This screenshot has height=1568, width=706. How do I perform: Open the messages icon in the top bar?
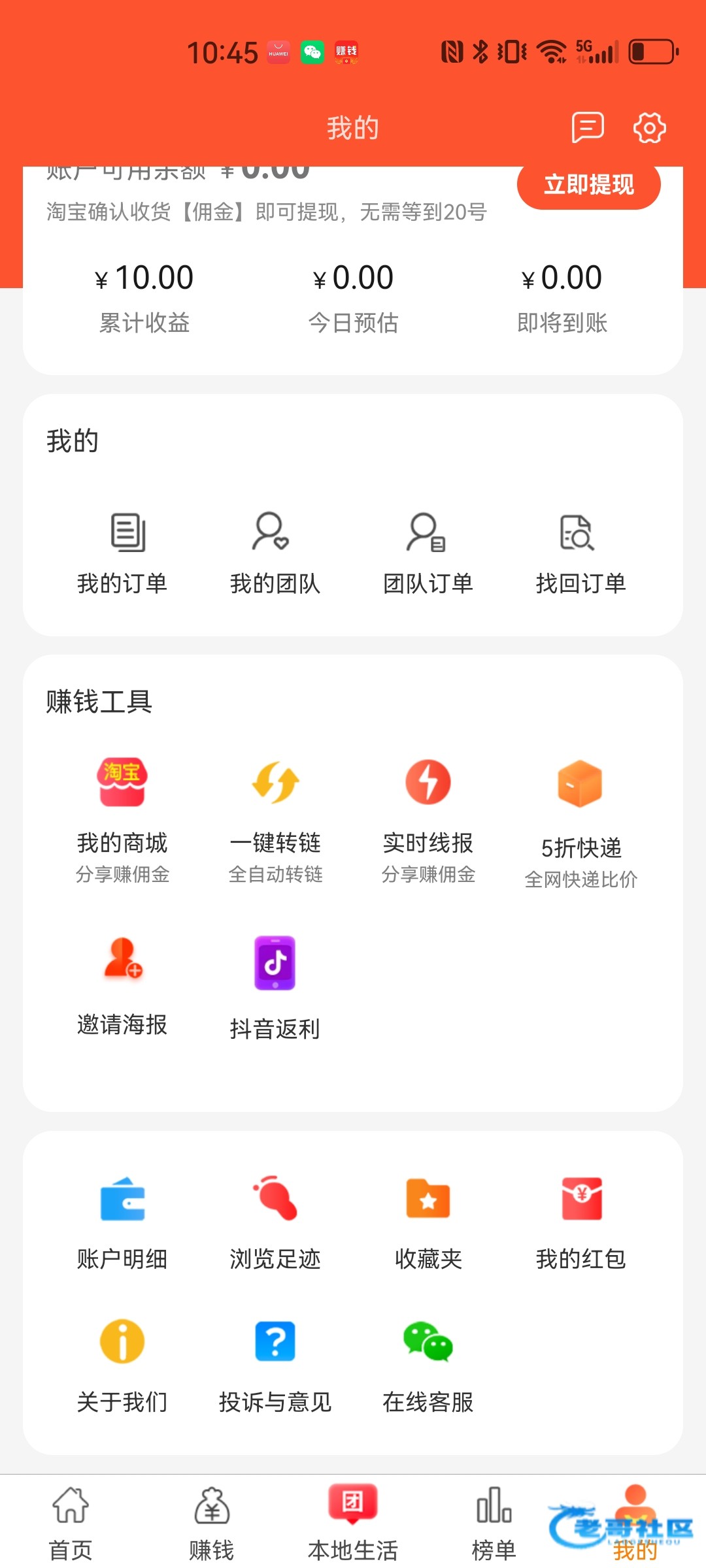[587, 127]
